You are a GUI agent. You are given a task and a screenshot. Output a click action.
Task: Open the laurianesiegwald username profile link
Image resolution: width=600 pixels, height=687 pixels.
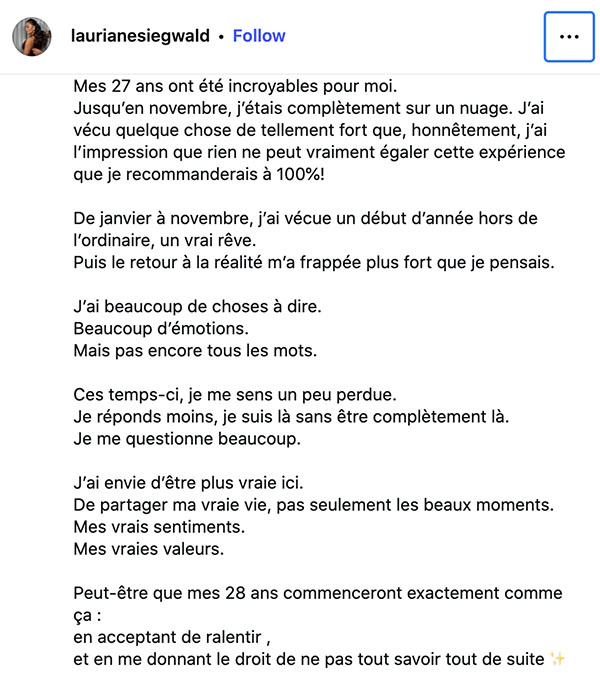click(140, 36)
